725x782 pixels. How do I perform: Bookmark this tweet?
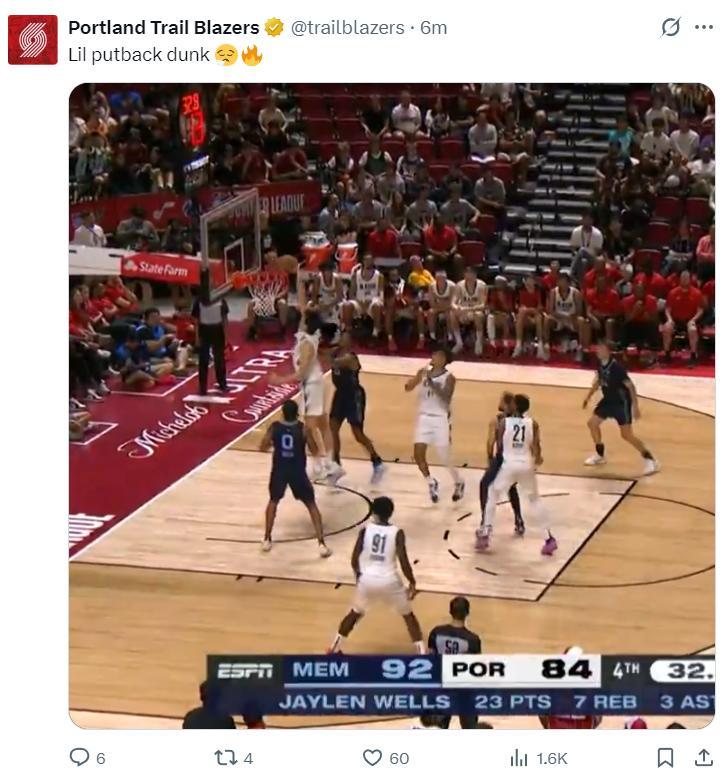665,758
